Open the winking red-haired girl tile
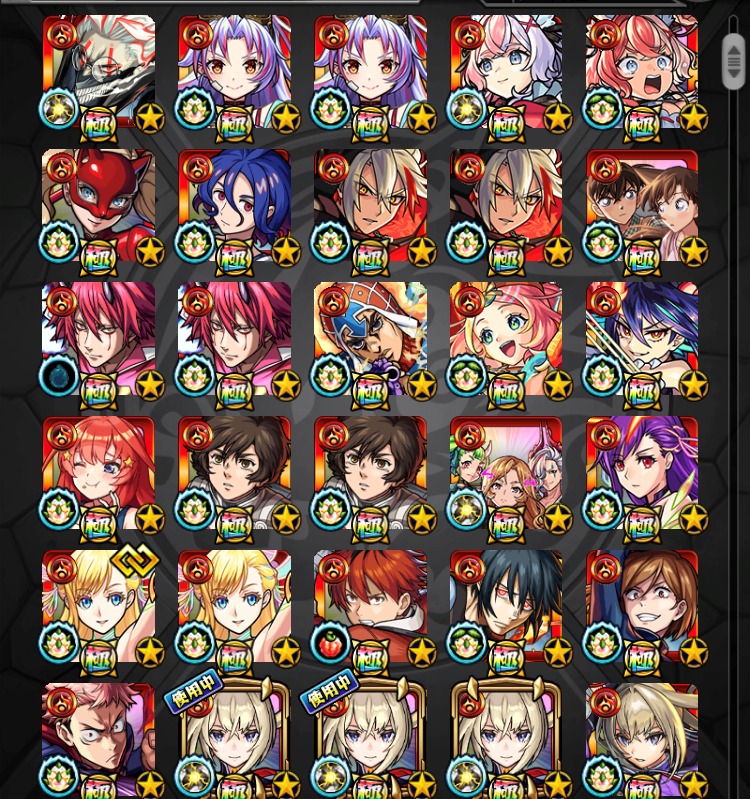Screen dimensions: 750x799 (99, 472)
